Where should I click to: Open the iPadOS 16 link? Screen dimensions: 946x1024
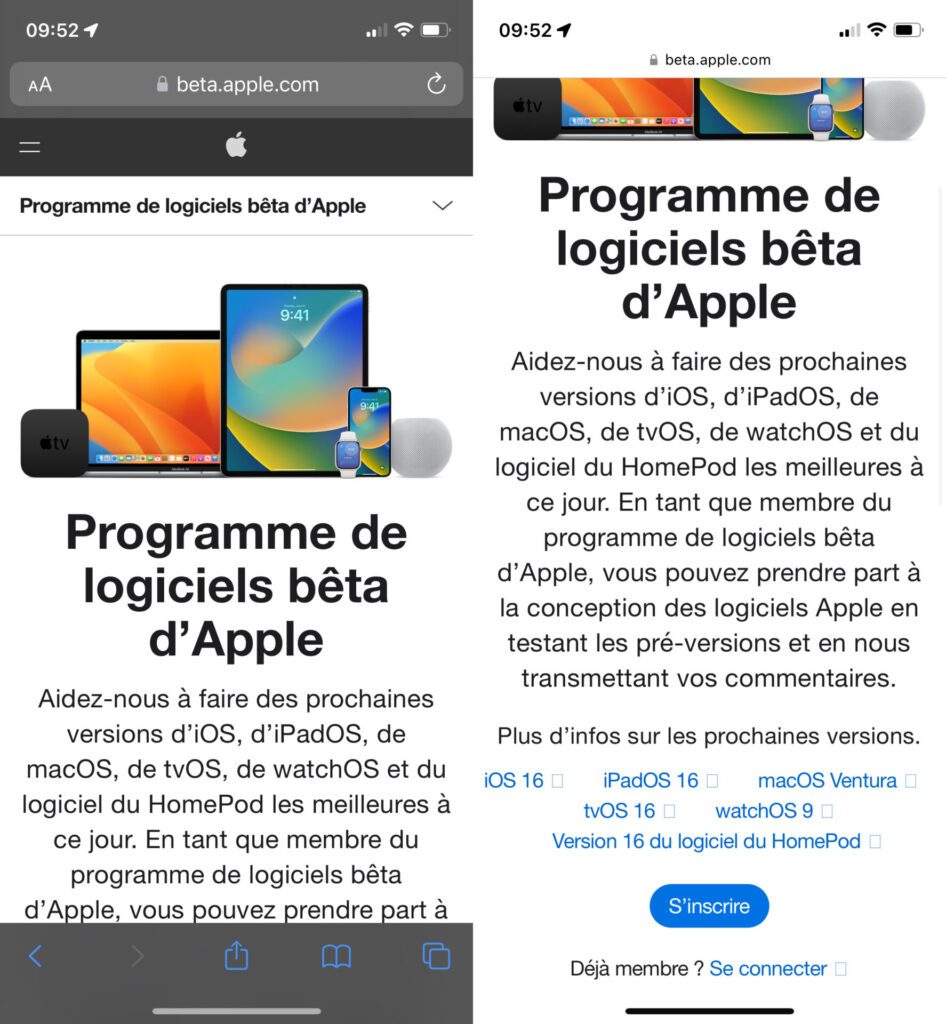pos(651,781)
